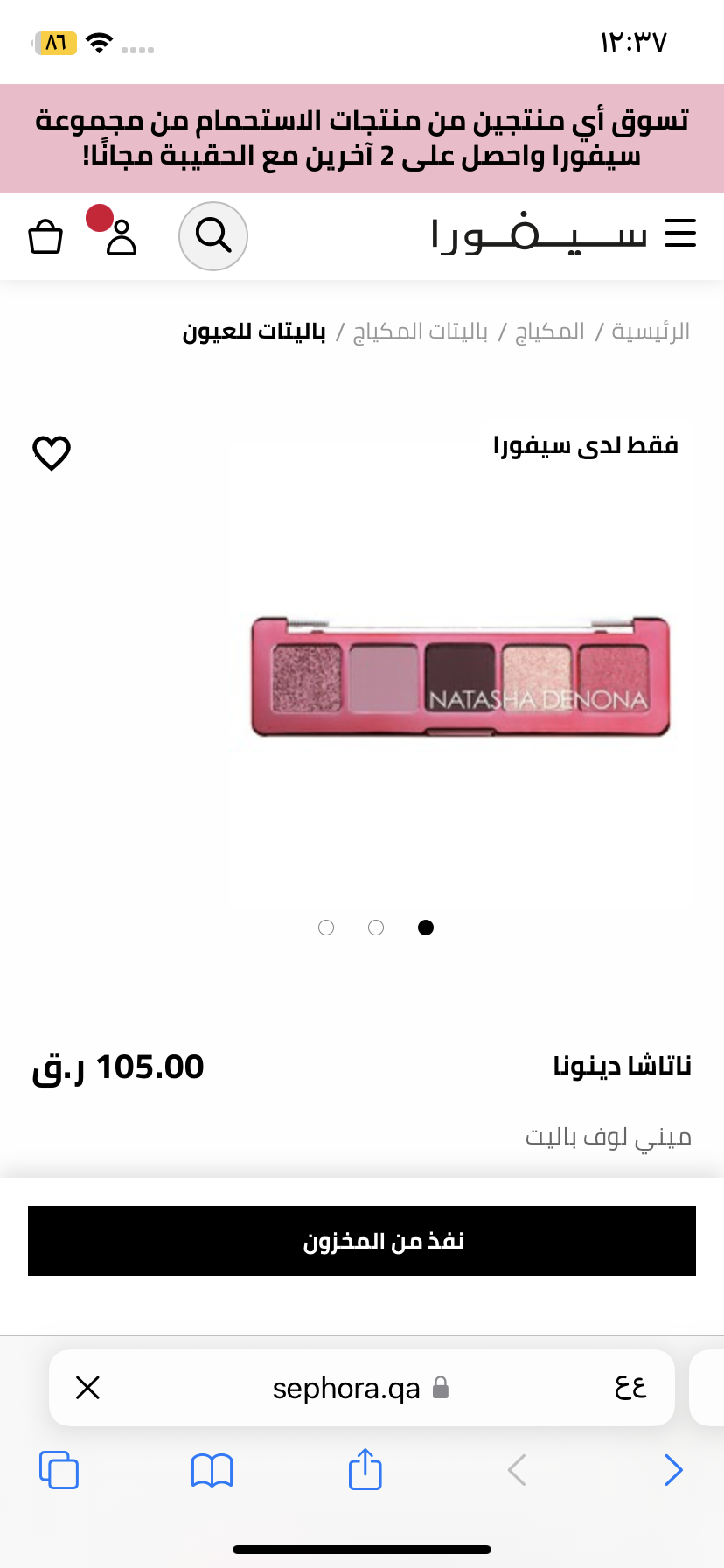Open the search icon
Screen dimensions: 724x1568
[213, 235]
